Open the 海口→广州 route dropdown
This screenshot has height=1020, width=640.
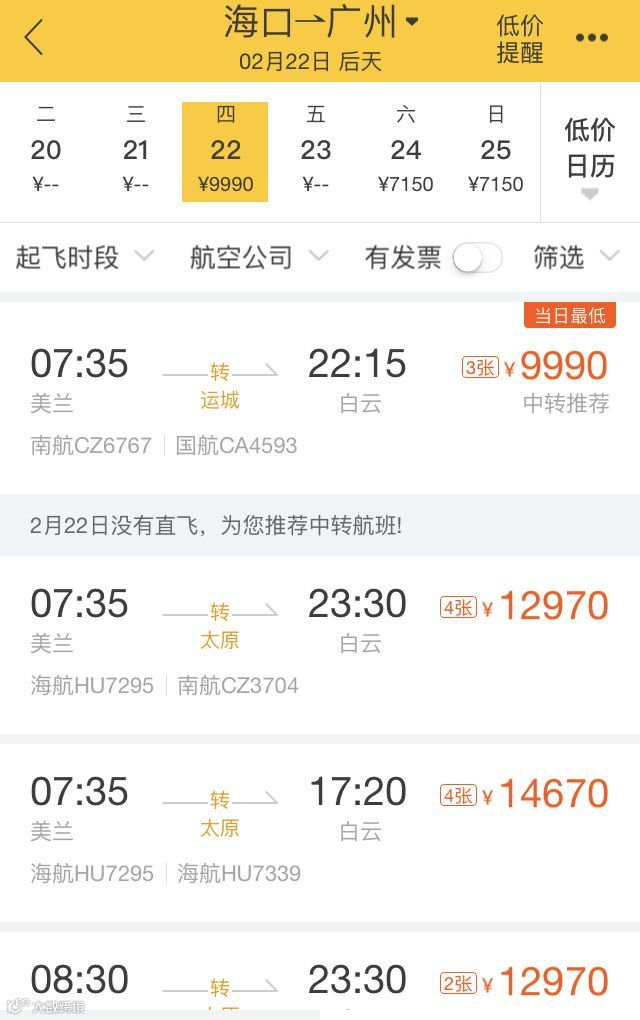coord(321,22)
